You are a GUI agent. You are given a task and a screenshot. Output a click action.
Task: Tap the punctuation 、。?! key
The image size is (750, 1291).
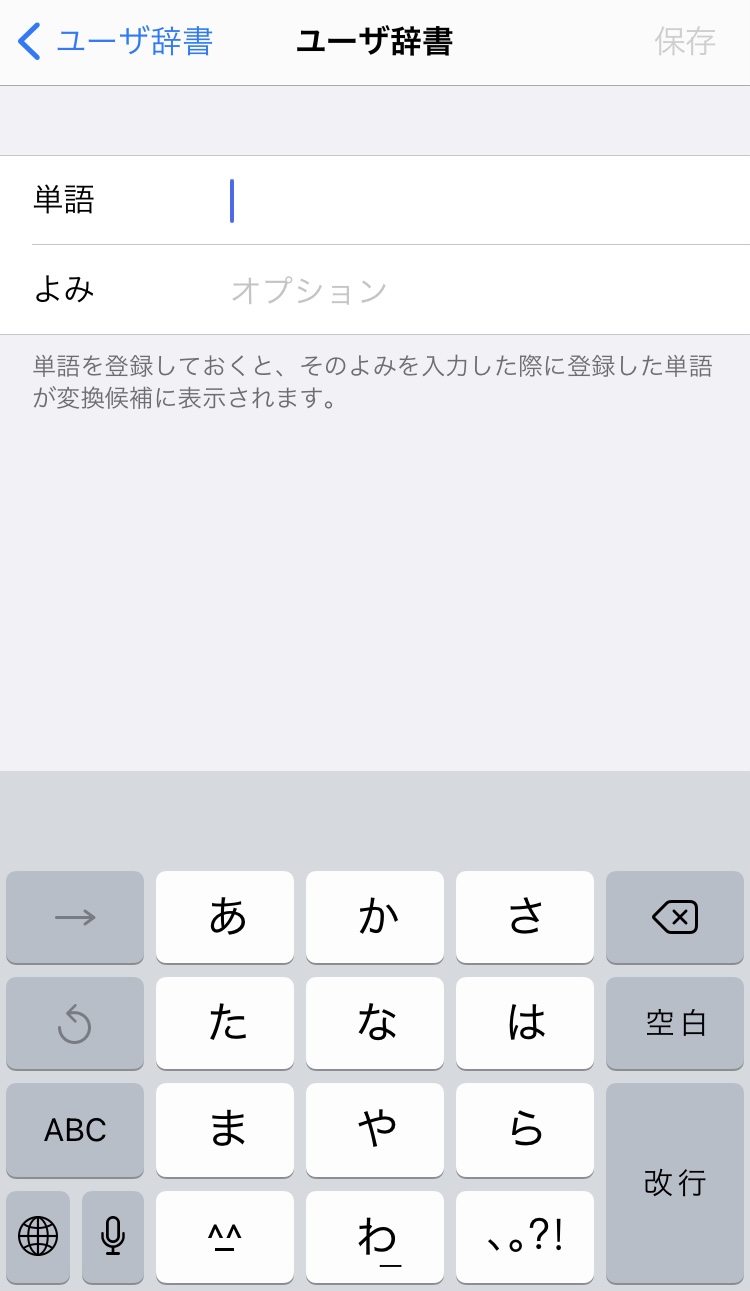pos(525,1237)
